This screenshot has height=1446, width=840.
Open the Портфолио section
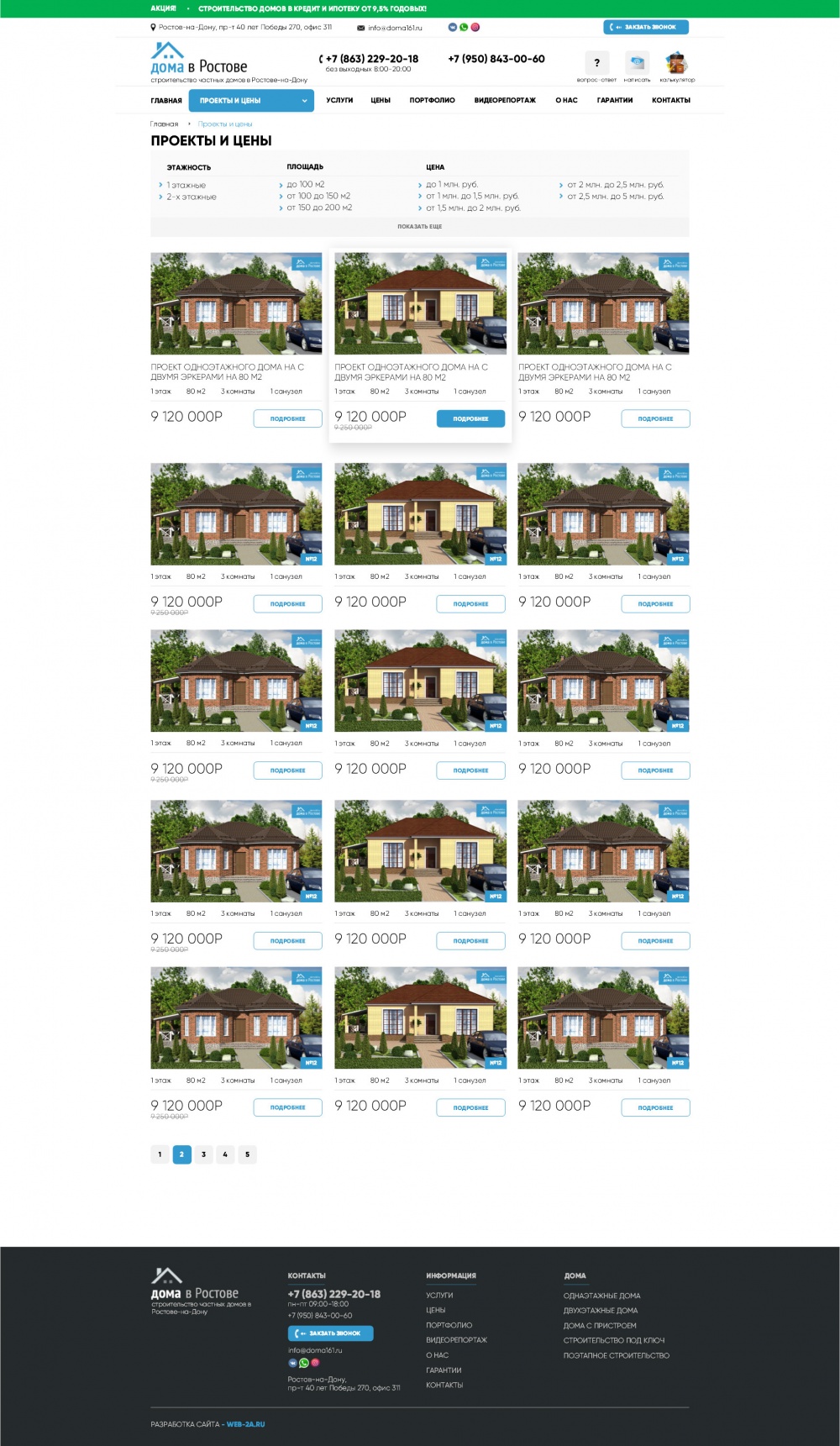tap(432, 100)
